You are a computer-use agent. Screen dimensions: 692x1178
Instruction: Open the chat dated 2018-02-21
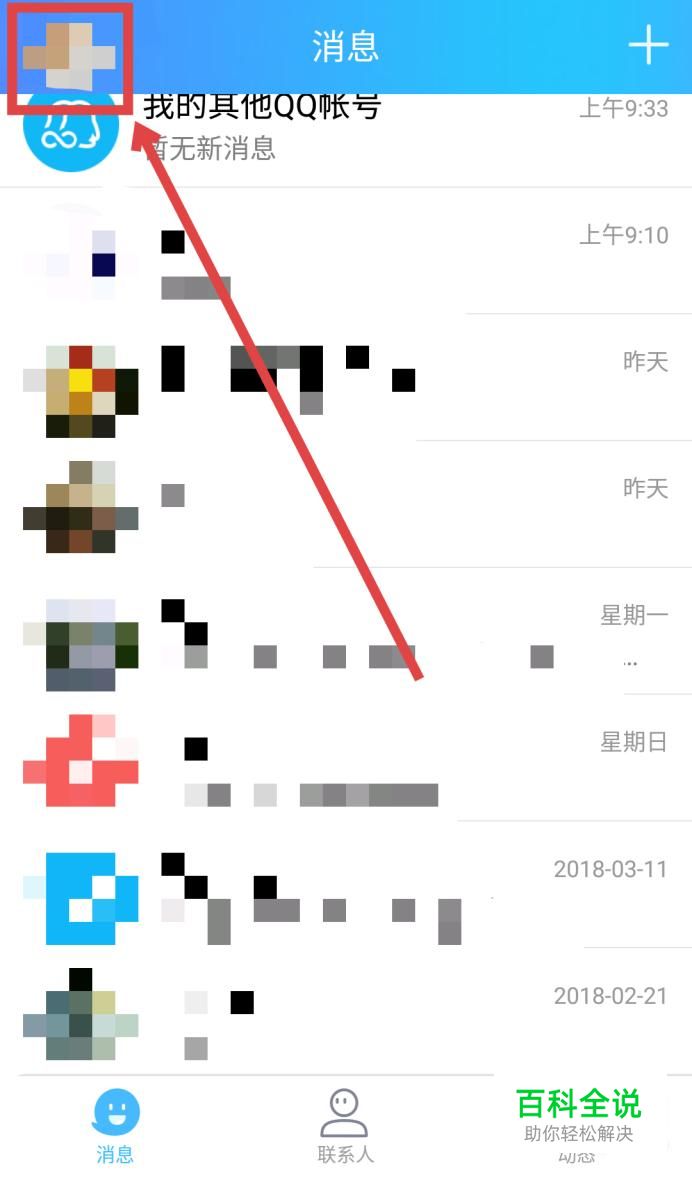click(x=345, y=1012)
